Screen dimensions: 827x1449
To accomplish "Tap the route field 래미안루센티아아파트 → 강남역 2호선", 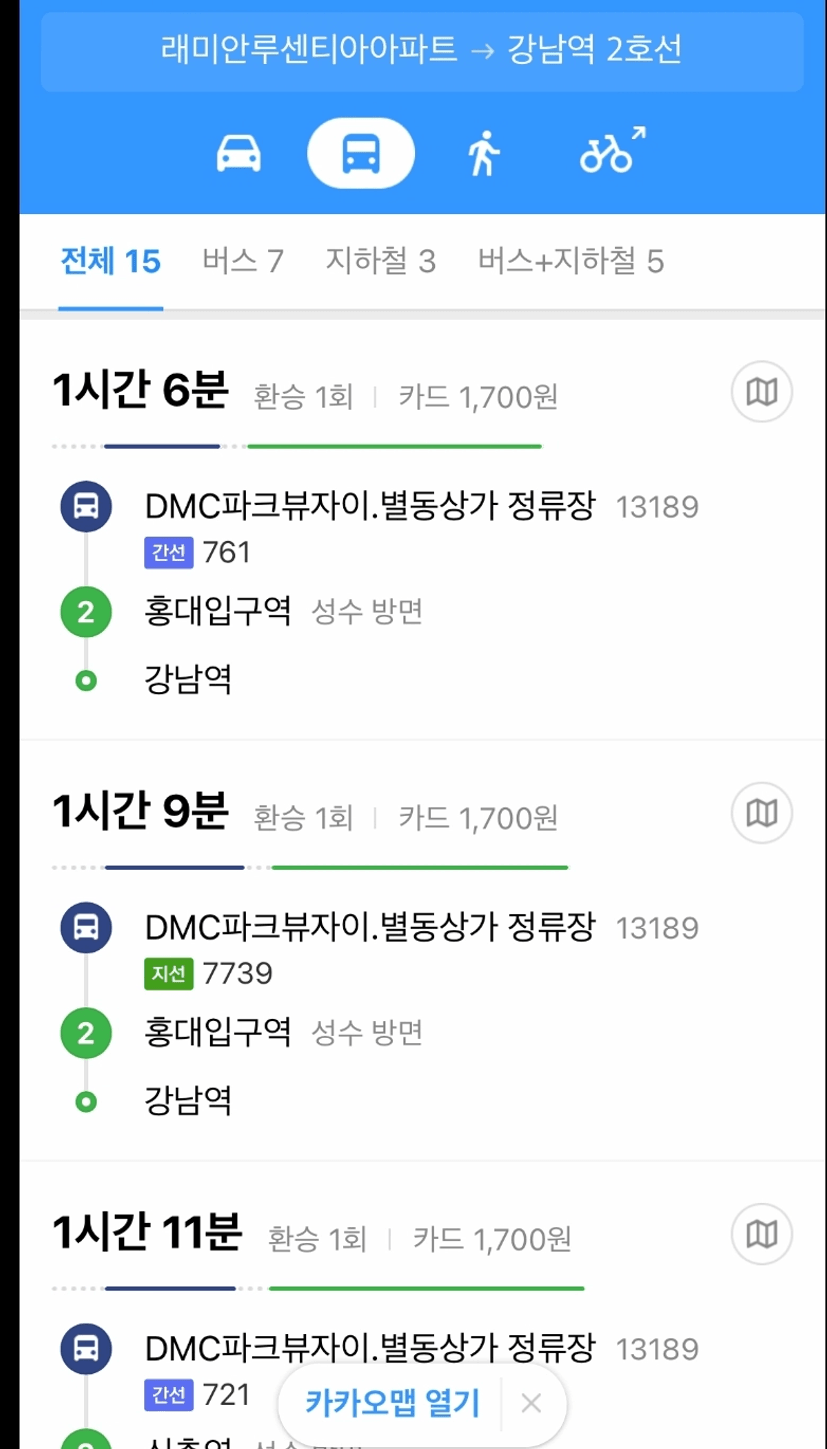I will coord(421,50).
